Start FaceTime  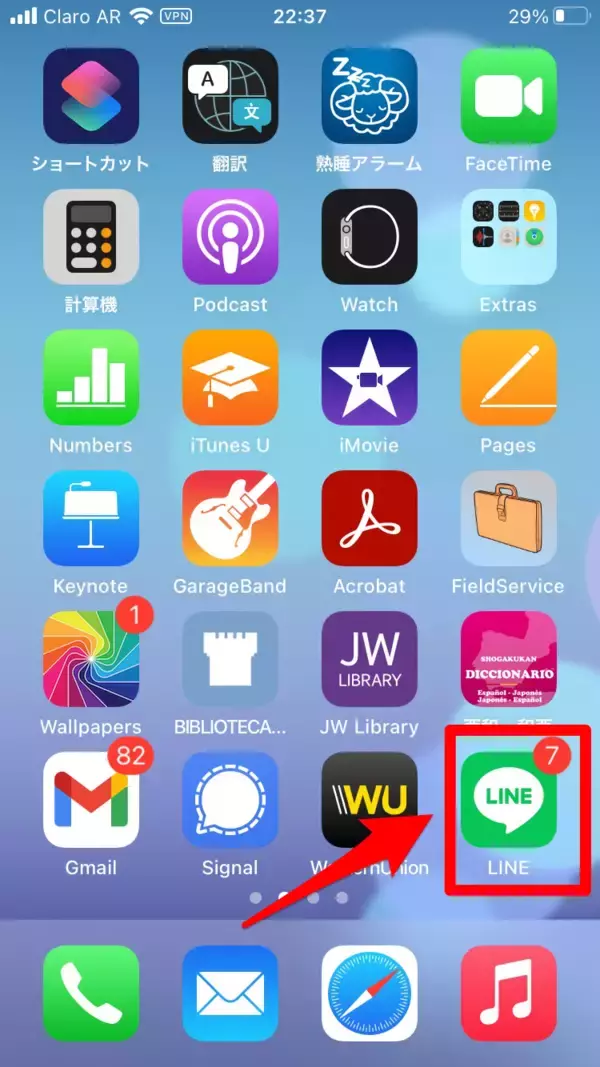509,95
